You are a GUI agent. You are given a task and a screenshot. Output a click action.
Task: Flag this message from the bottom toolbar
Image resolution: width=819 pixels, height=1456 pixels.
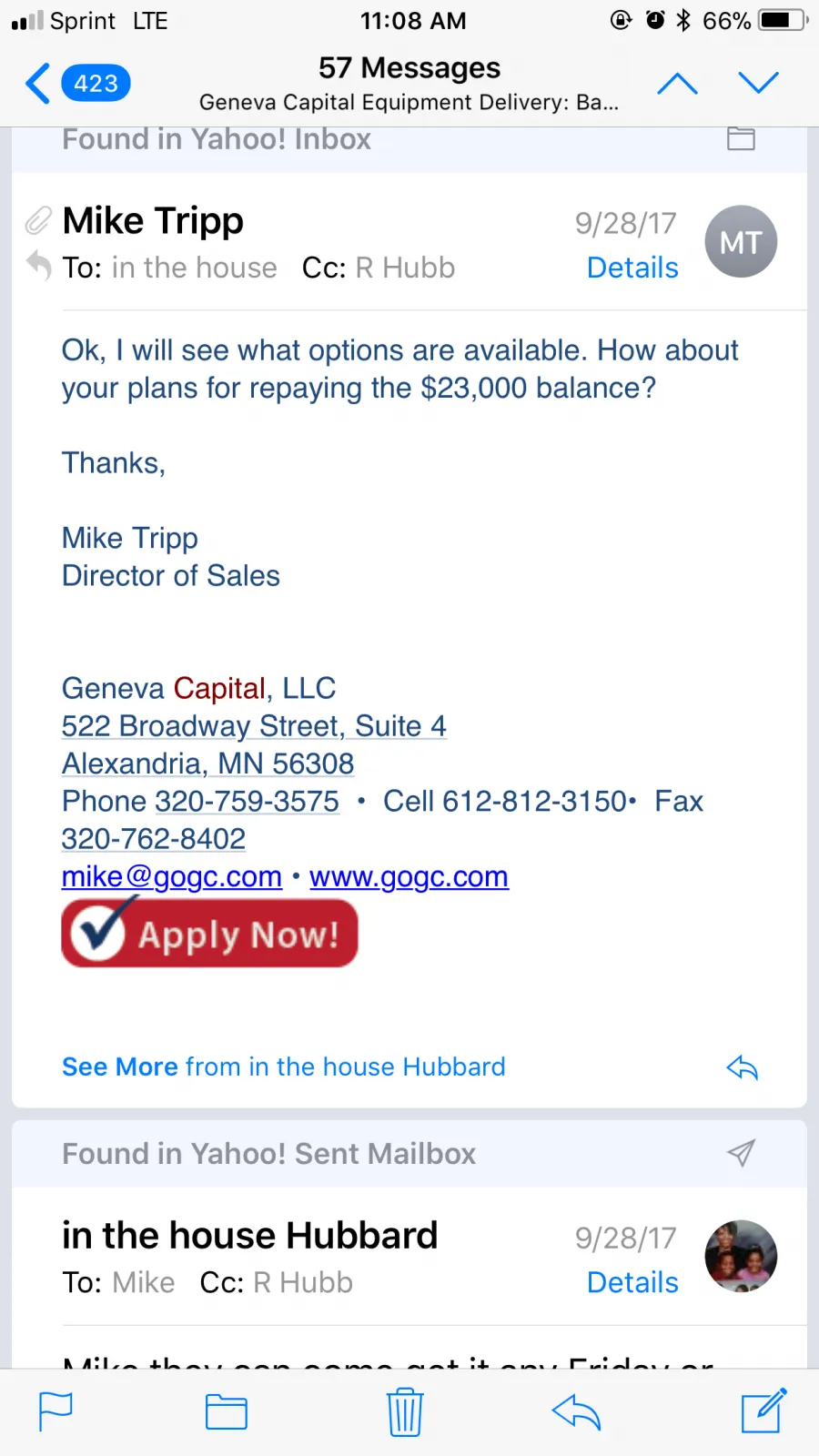(56, 1412)
